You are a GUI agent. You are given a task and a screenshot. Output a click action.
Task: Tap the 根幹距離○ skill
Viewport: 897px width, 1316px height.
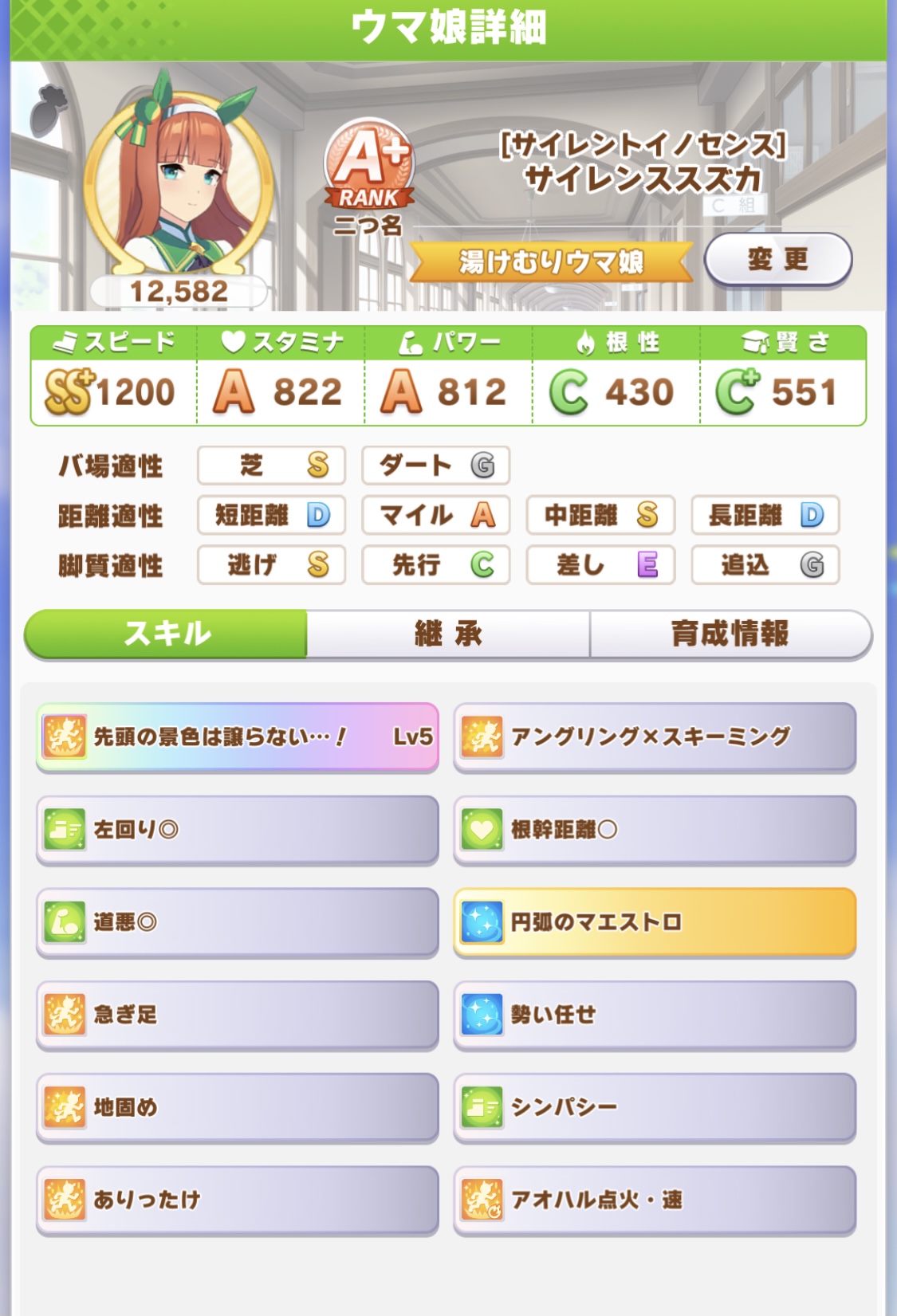pyautogui.click(x=655, y=830)
